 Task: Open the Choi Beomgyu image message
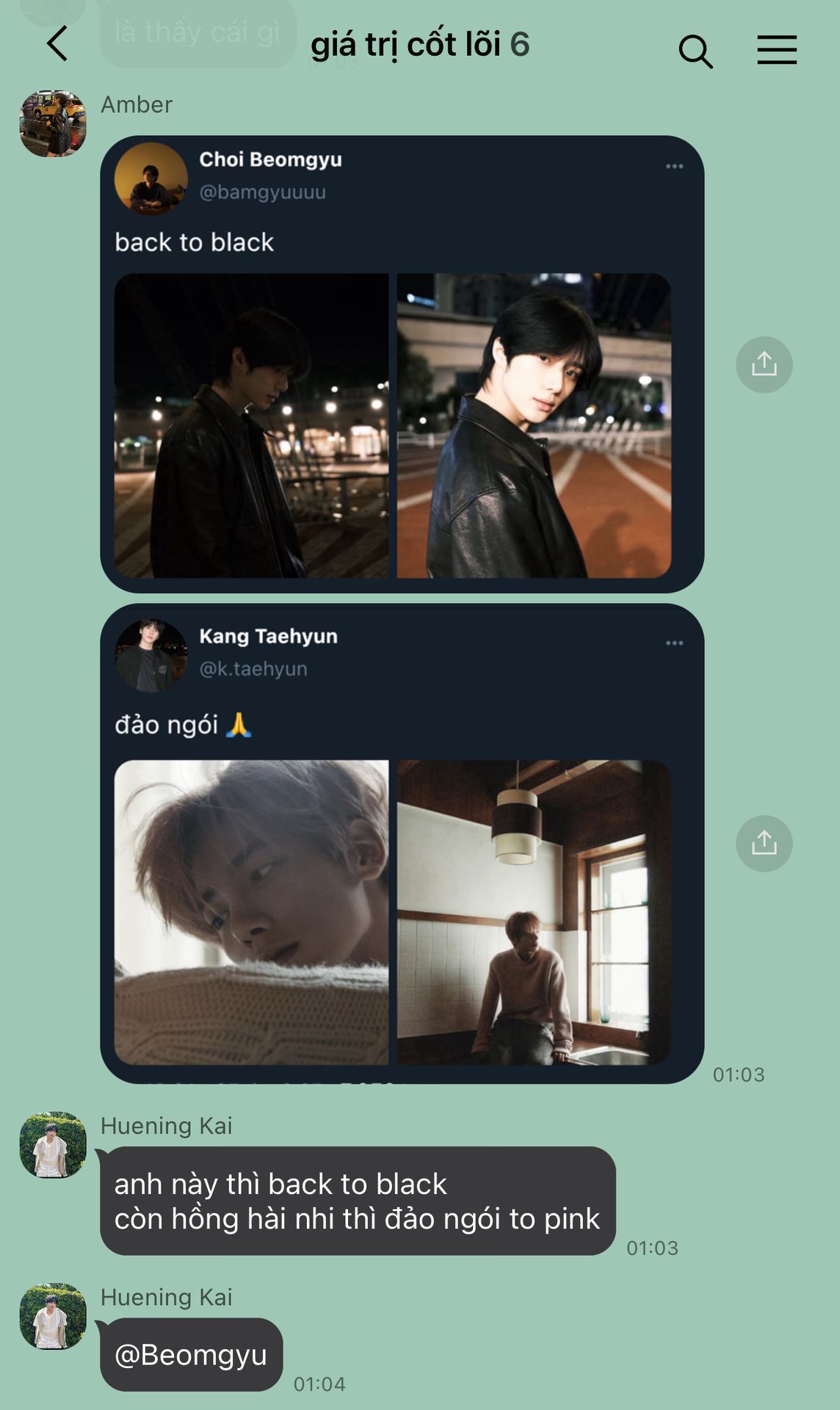tap(402, 364)
